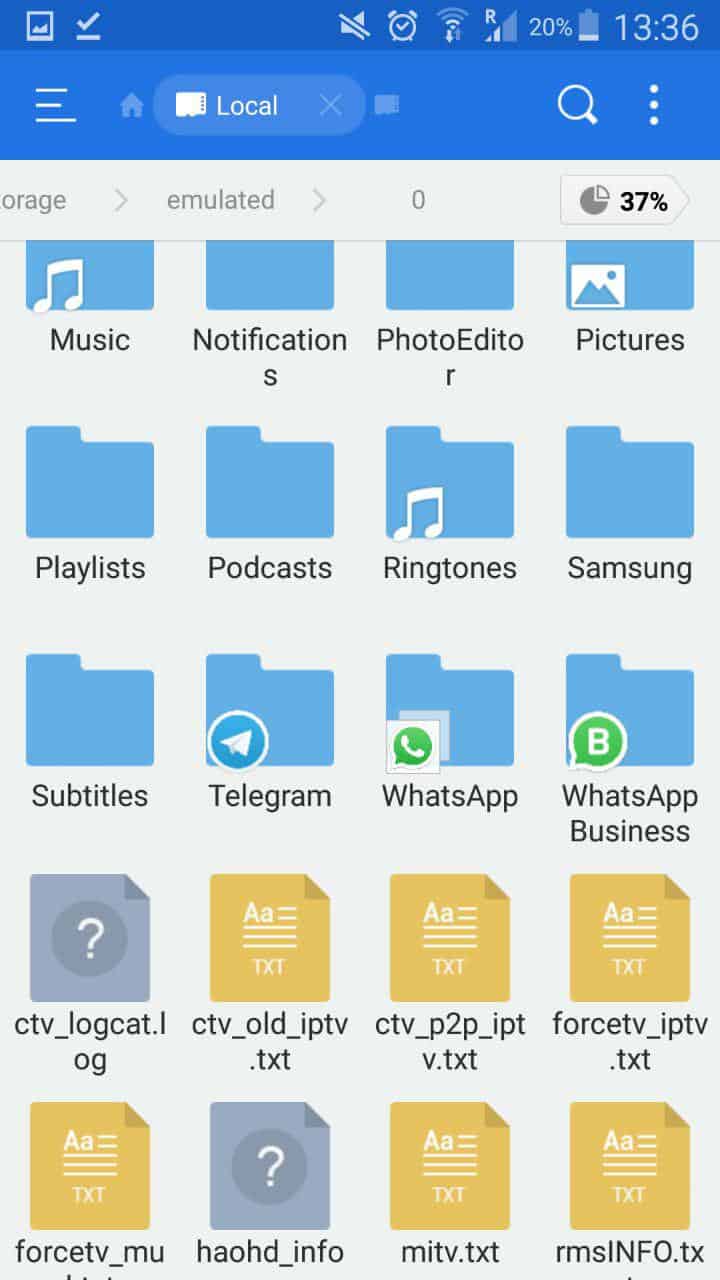This screenshot has height=1280, width=720.
Task: Open the ctv_old_iptv.txt file
Action: click(x=270, y=940)
